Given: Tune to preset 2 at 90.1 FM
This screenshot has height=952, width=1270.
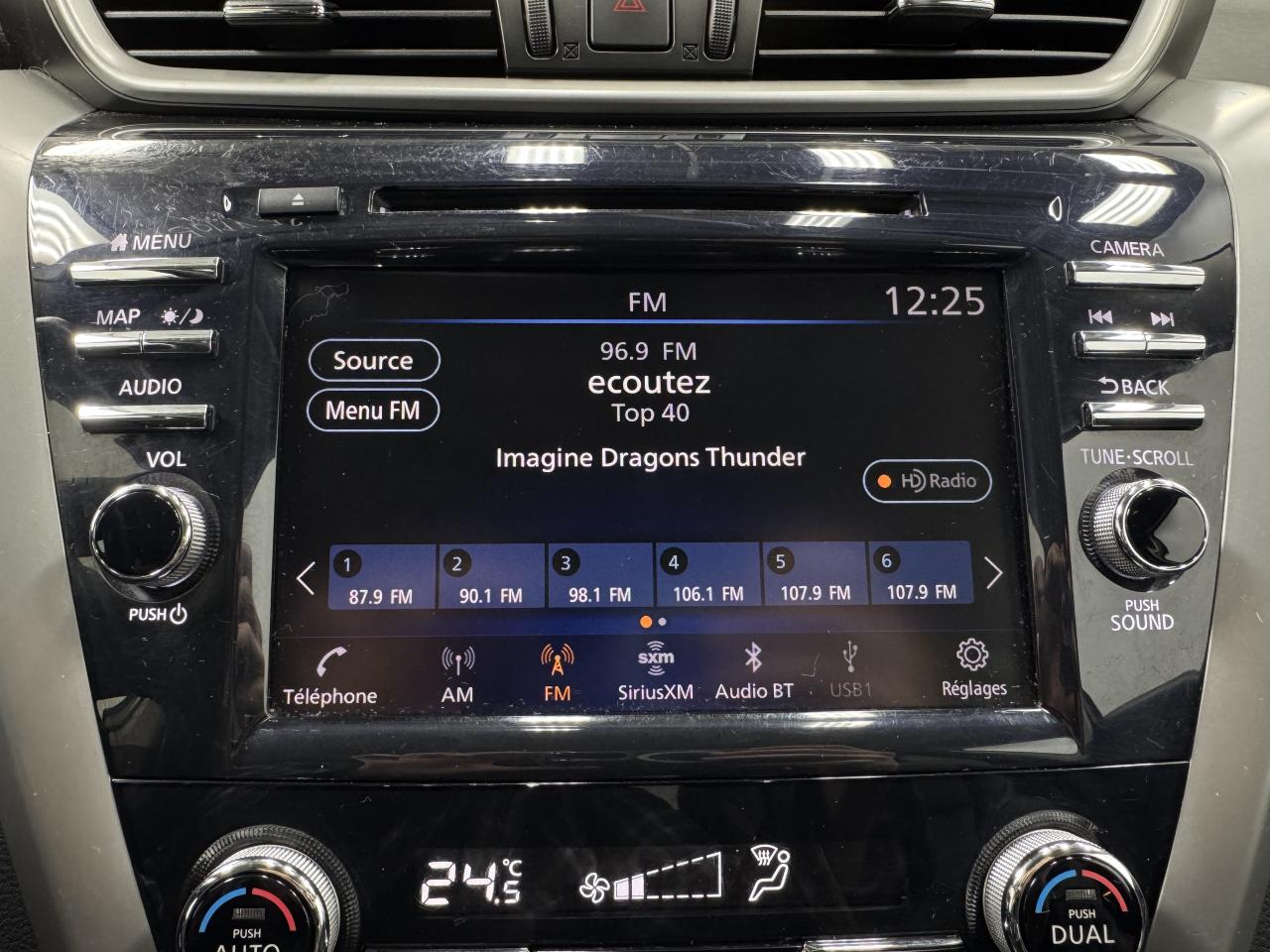Looking at the screenshot, I should pos(490,576).
